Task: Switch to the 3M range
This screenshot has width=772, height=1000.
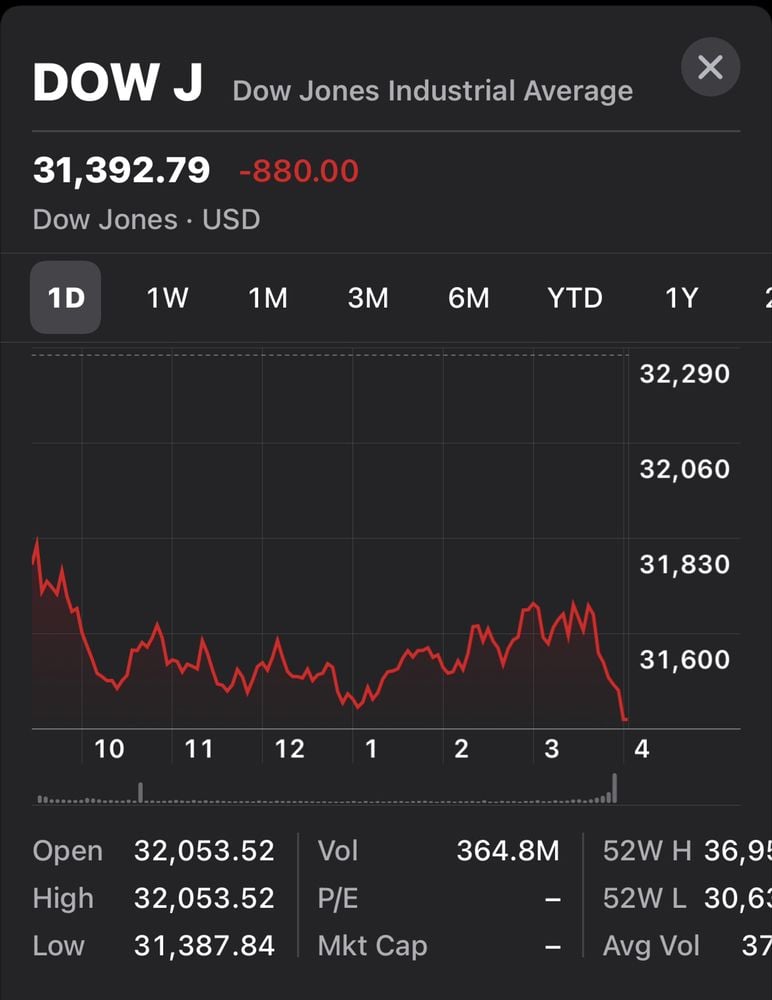Action: pos(368,298)
